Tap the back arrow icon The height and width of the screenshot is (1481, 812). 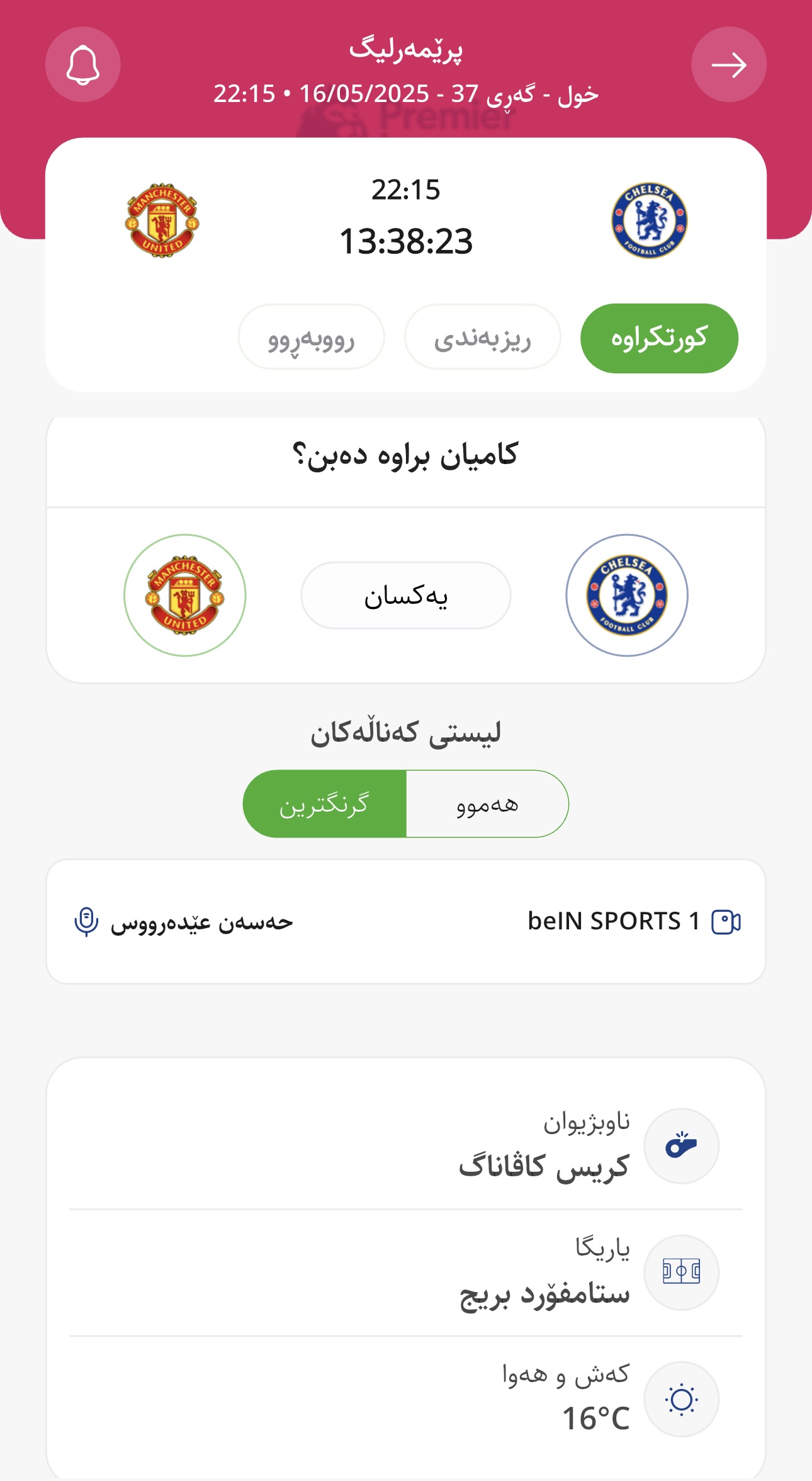point(728,64)
